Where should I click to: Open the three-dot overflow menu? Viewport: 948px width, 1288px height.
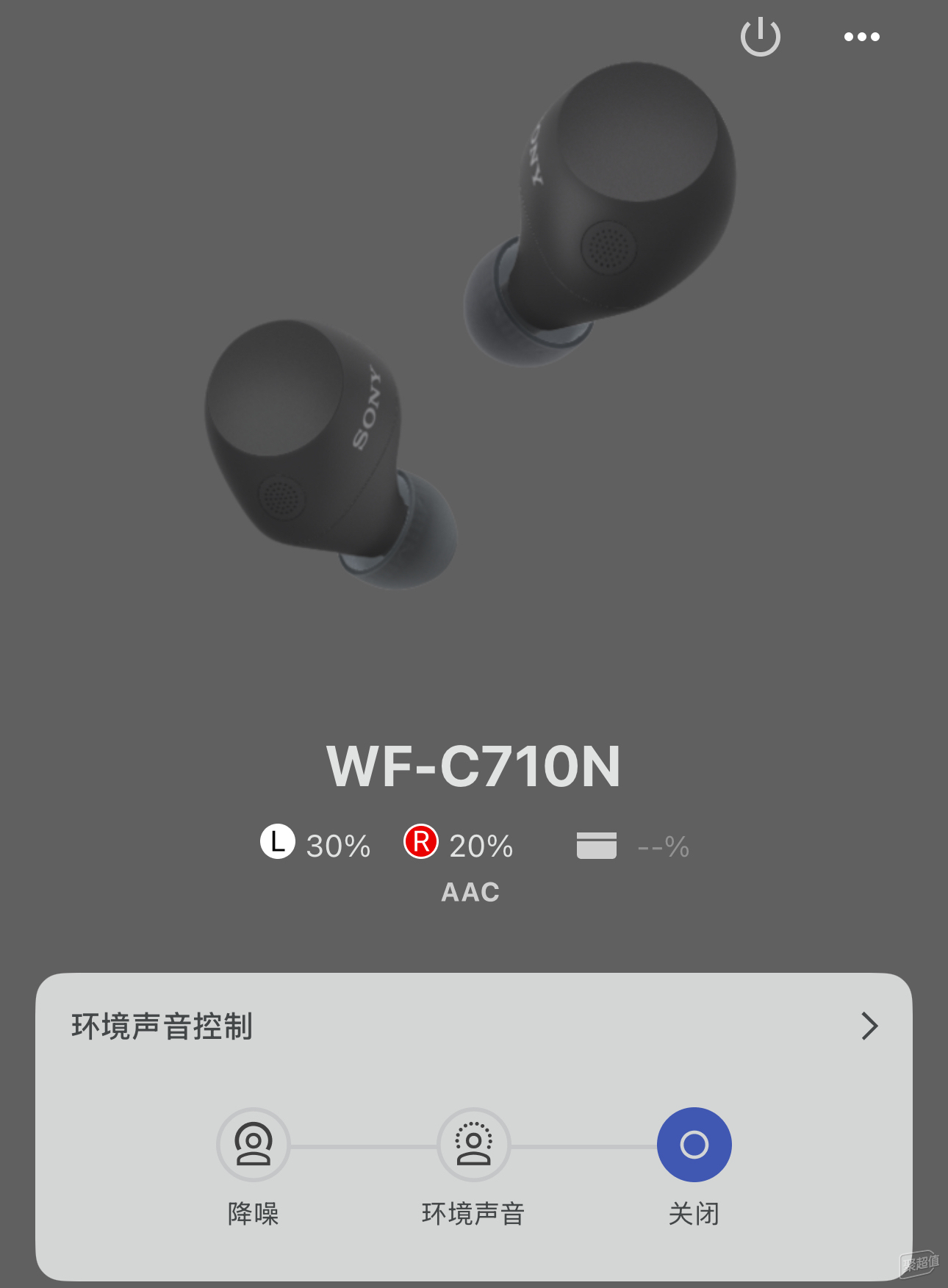(861, 37)
